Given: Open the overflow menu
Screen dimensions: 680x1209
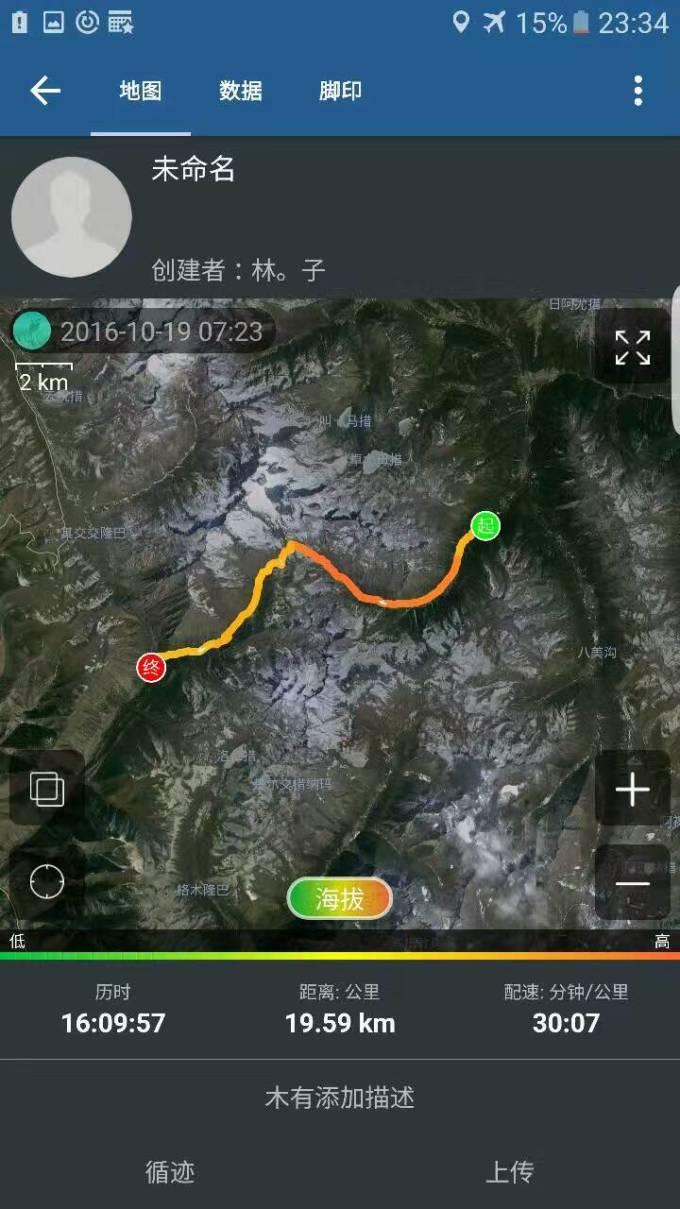Looking at the screenshot, I should point(638,91).
